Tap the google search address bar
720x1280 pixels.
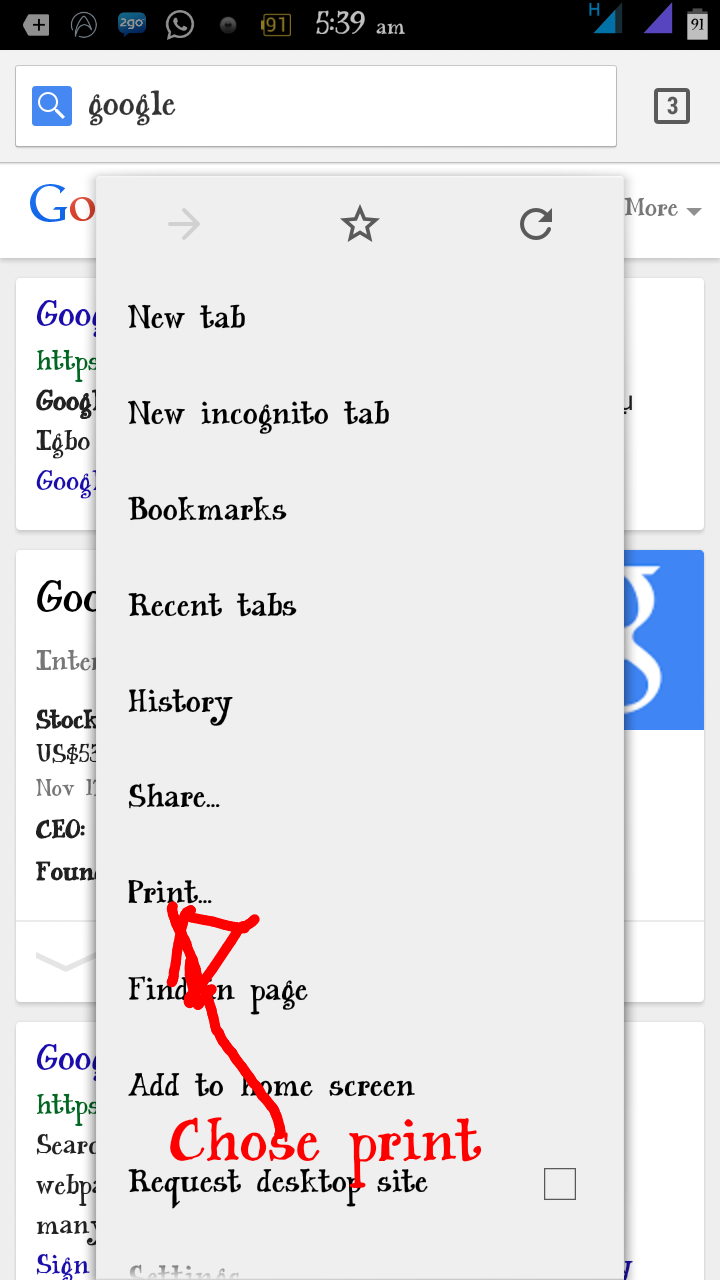coord(316,106)
